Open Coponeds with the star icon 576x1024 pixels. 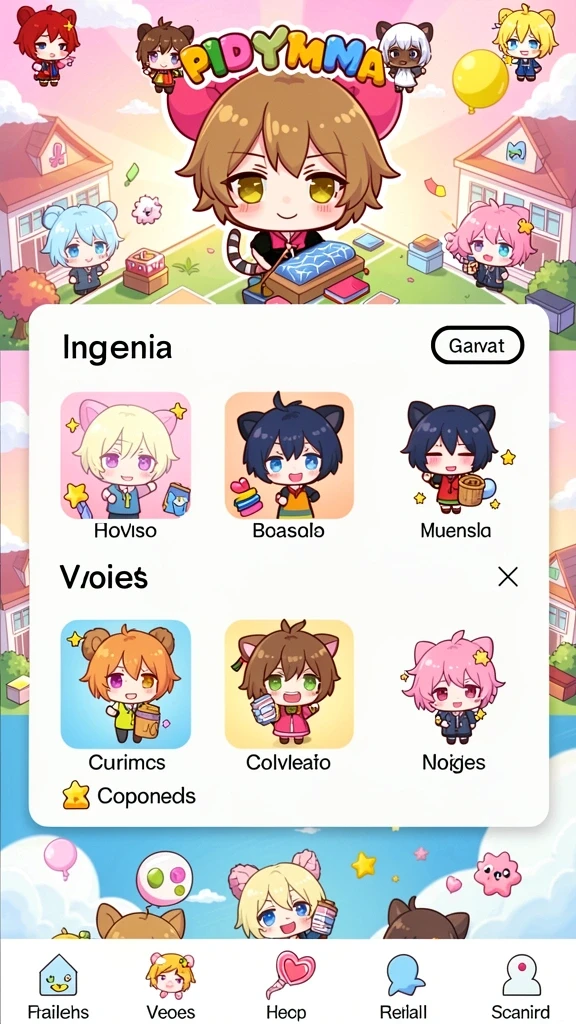129,795
